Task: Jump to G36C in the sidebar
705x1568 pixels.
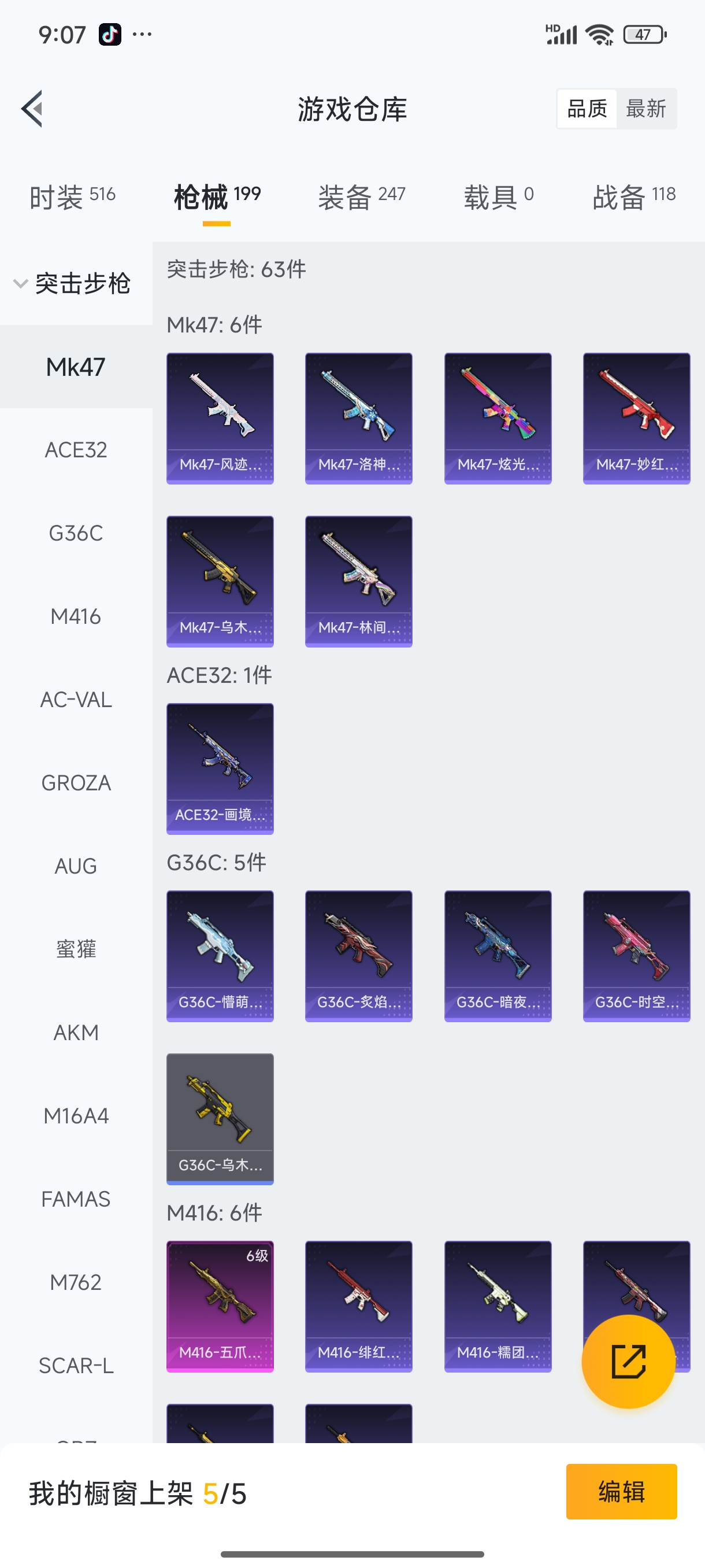Action: coord(76,533)
